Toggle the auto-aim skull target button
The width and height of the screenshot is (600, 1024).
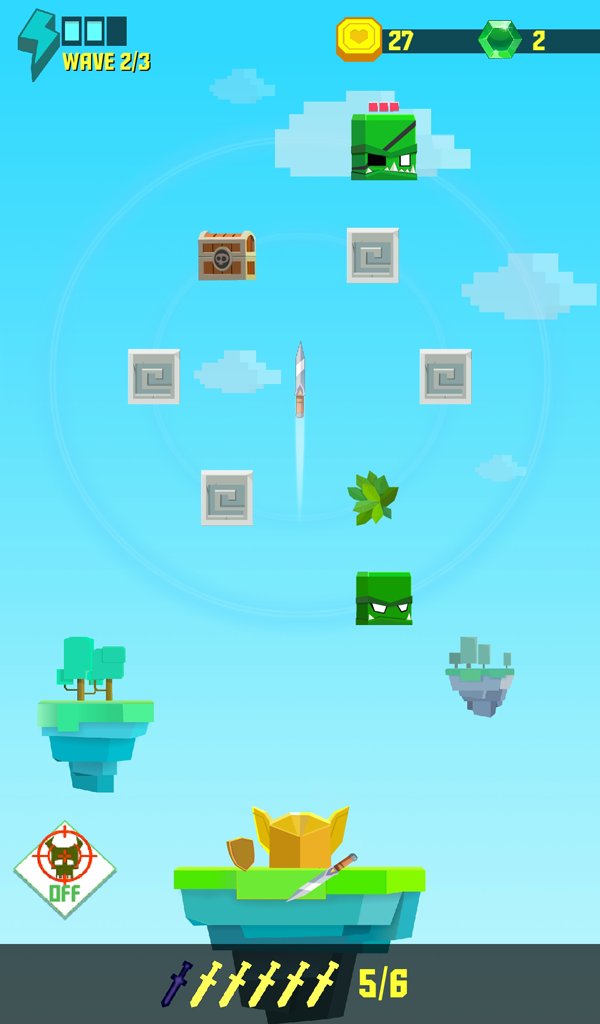tap(65, 870)
